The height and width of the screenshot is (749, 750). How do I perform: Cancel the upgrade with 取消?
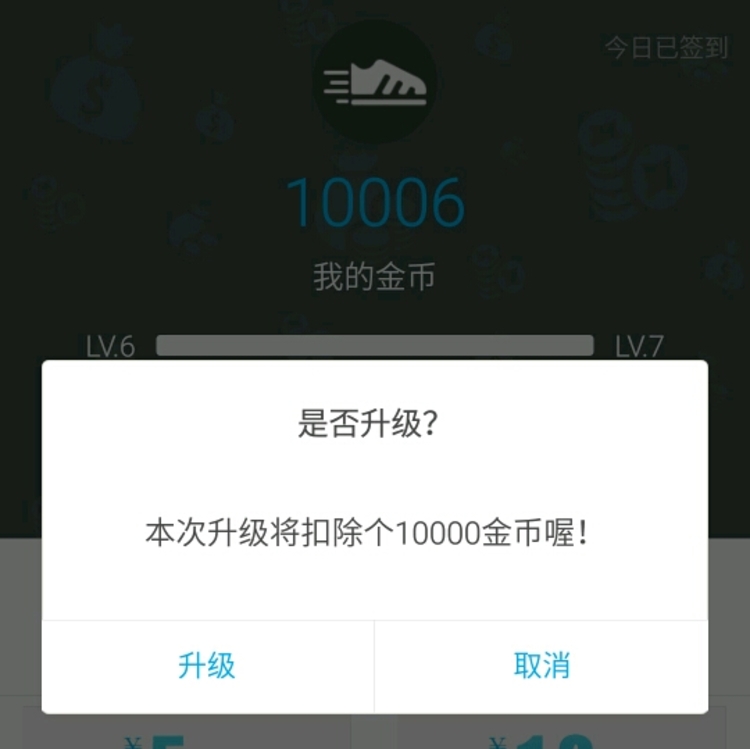coord(541,666)
